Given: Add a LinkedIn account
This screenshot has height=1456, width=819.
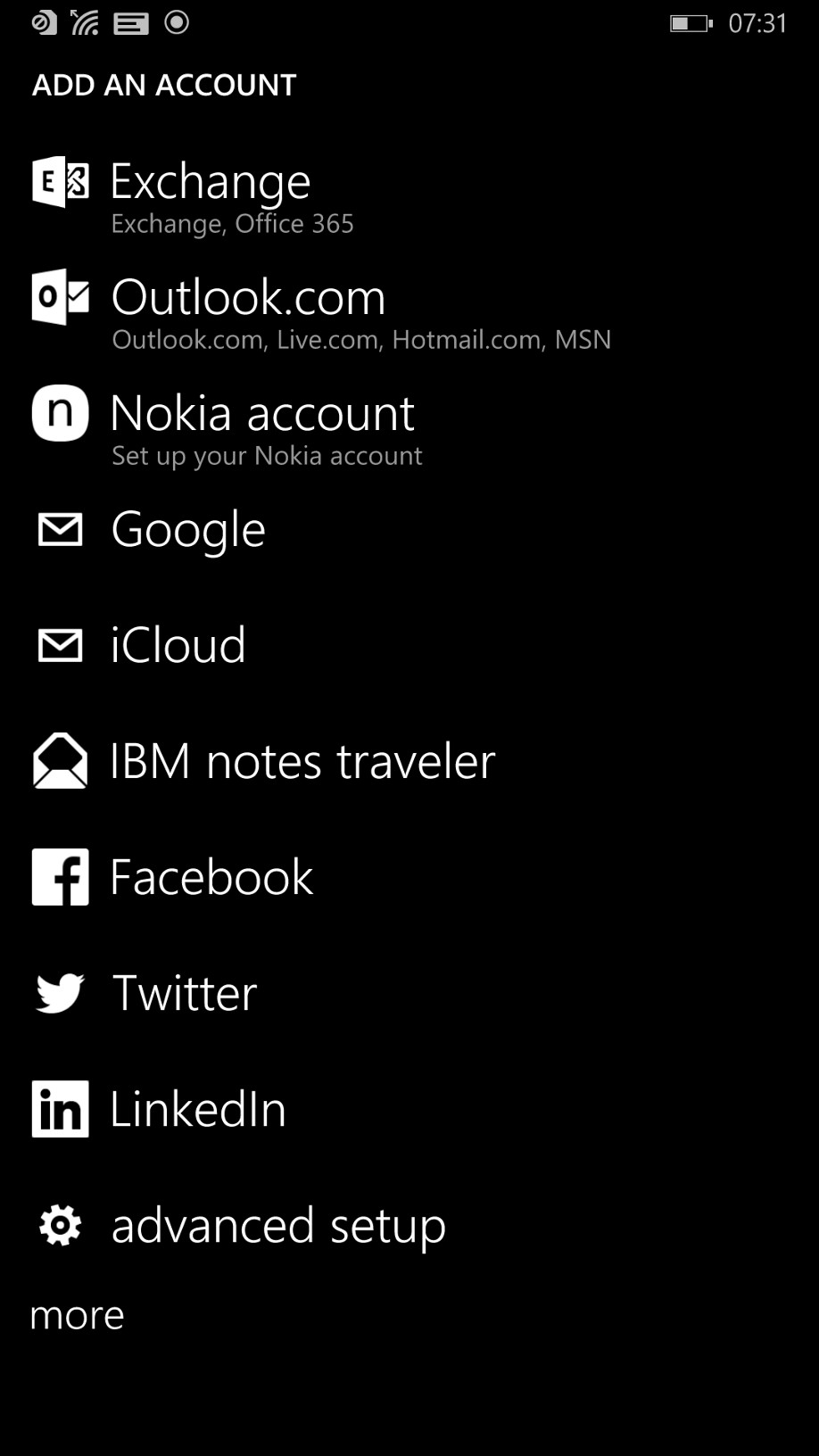Looking at the screenshot, I should (409, 1109).
